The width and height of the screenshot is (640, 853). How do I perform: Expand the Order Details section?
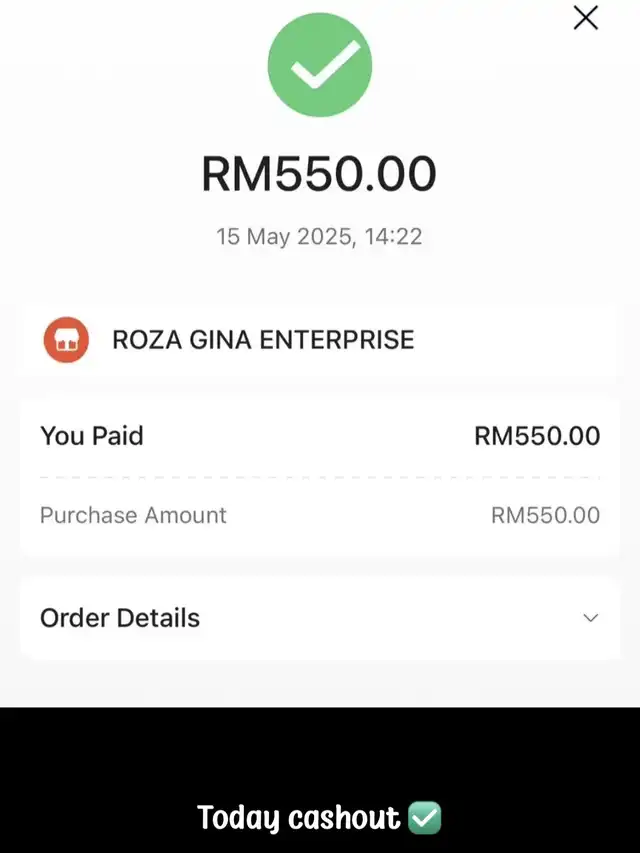590,618
